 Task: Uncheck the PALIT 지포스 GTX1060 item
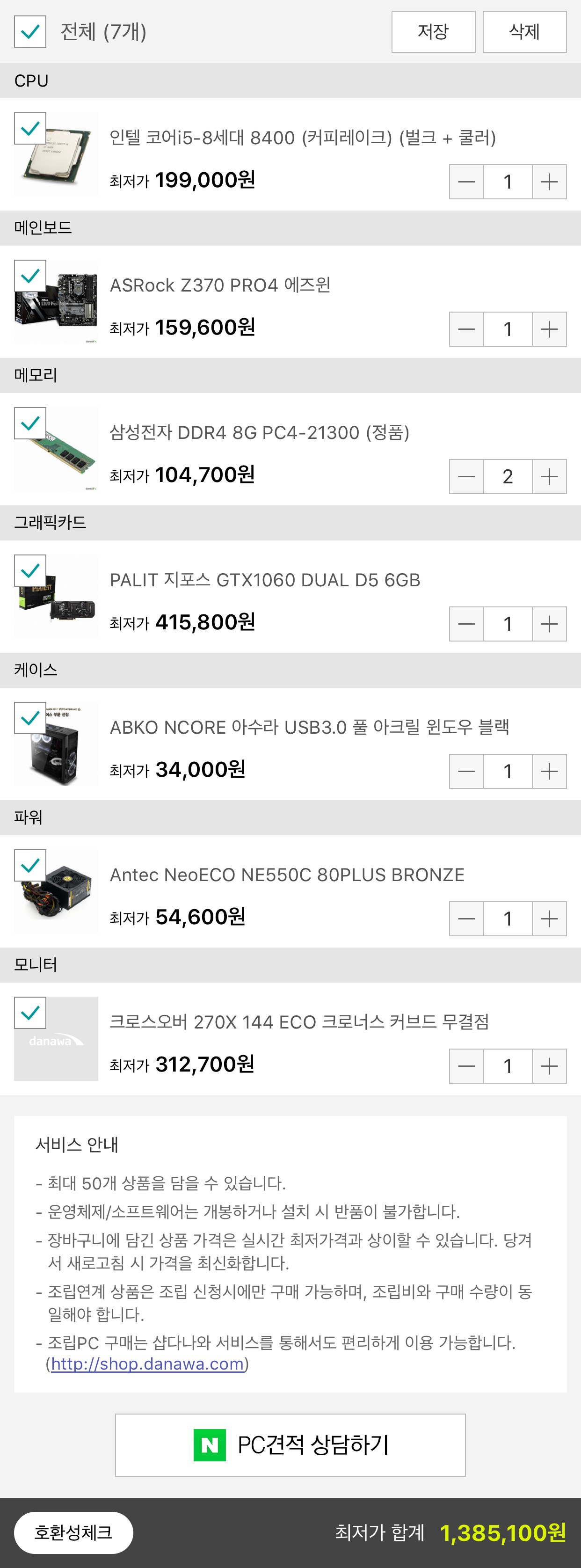click(x=30, y=571)
